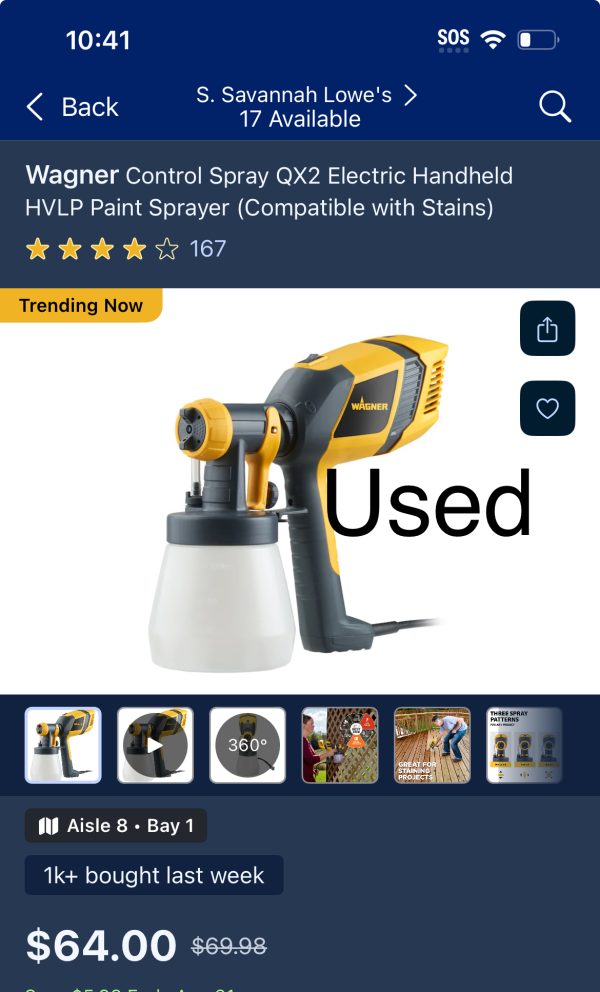600x992 pixels.
Task: Open the 167 star ratings reviews
Action: pyautogui.click(x=126, y=249)
